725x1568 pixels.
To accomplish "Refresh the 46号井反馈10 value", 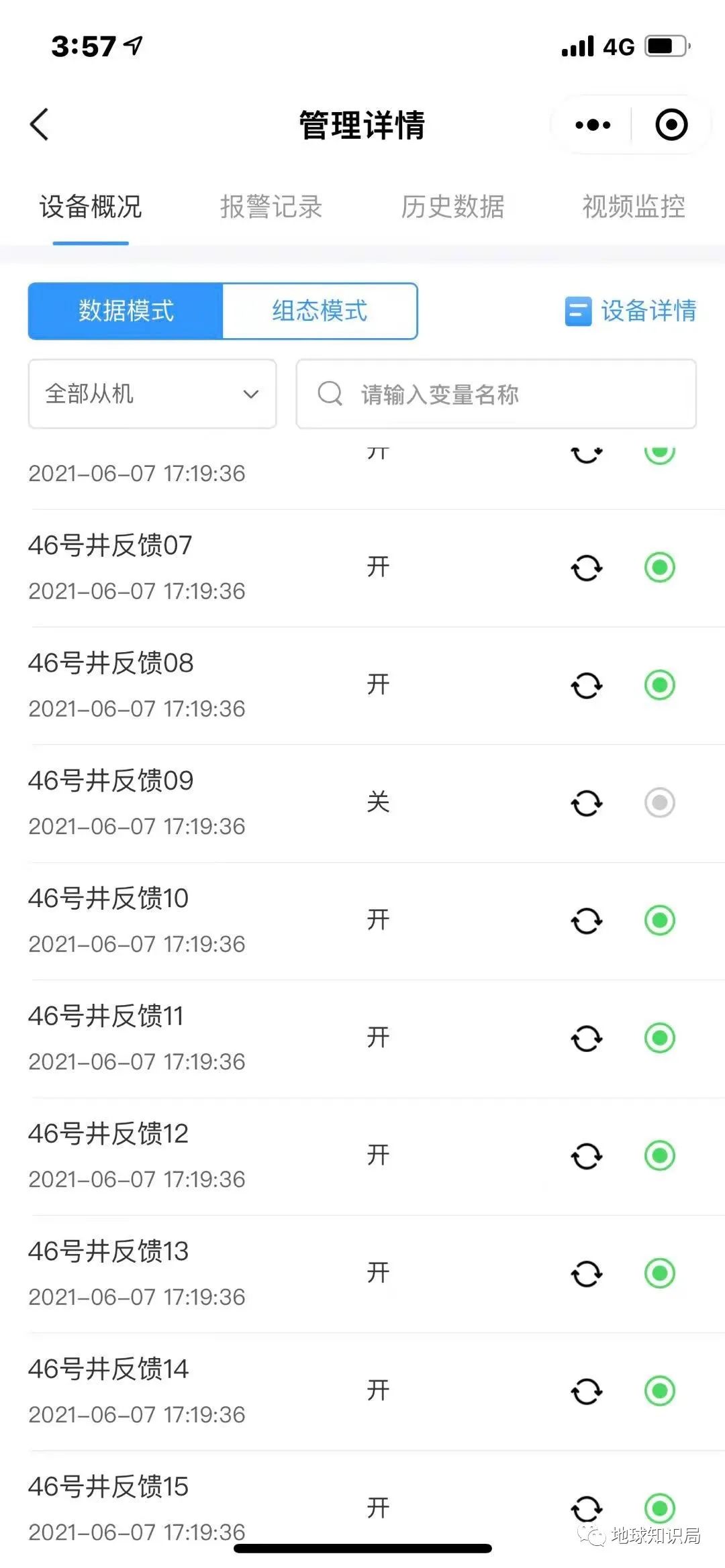I will pyautogui.click(x=587, y=921).
